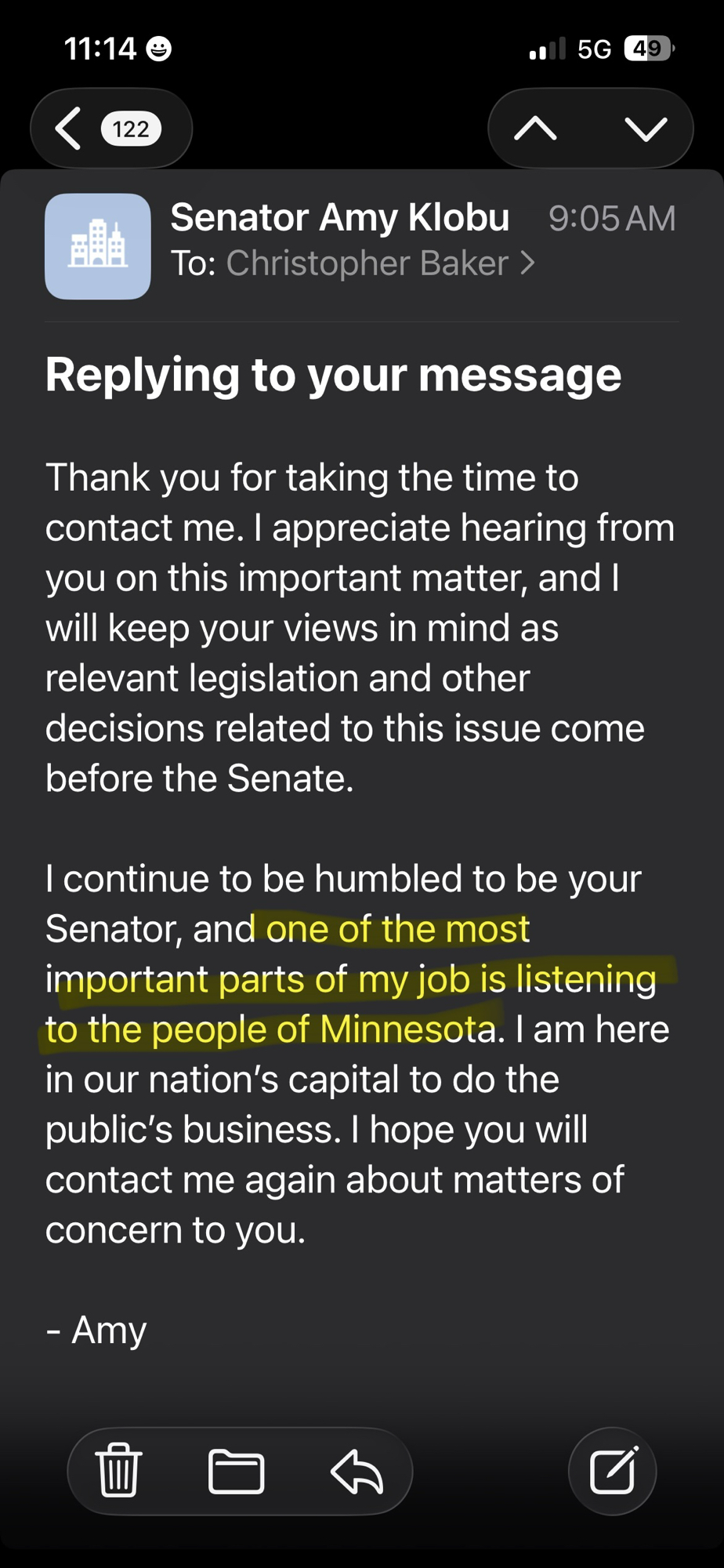Move this message to a folder

[236, 1471]
